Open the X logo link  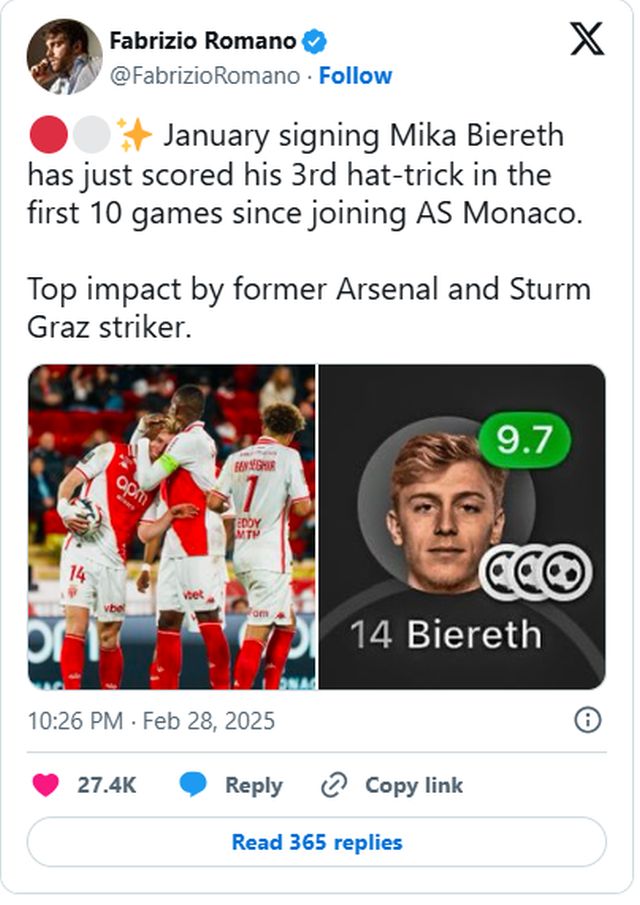[587, 39]
